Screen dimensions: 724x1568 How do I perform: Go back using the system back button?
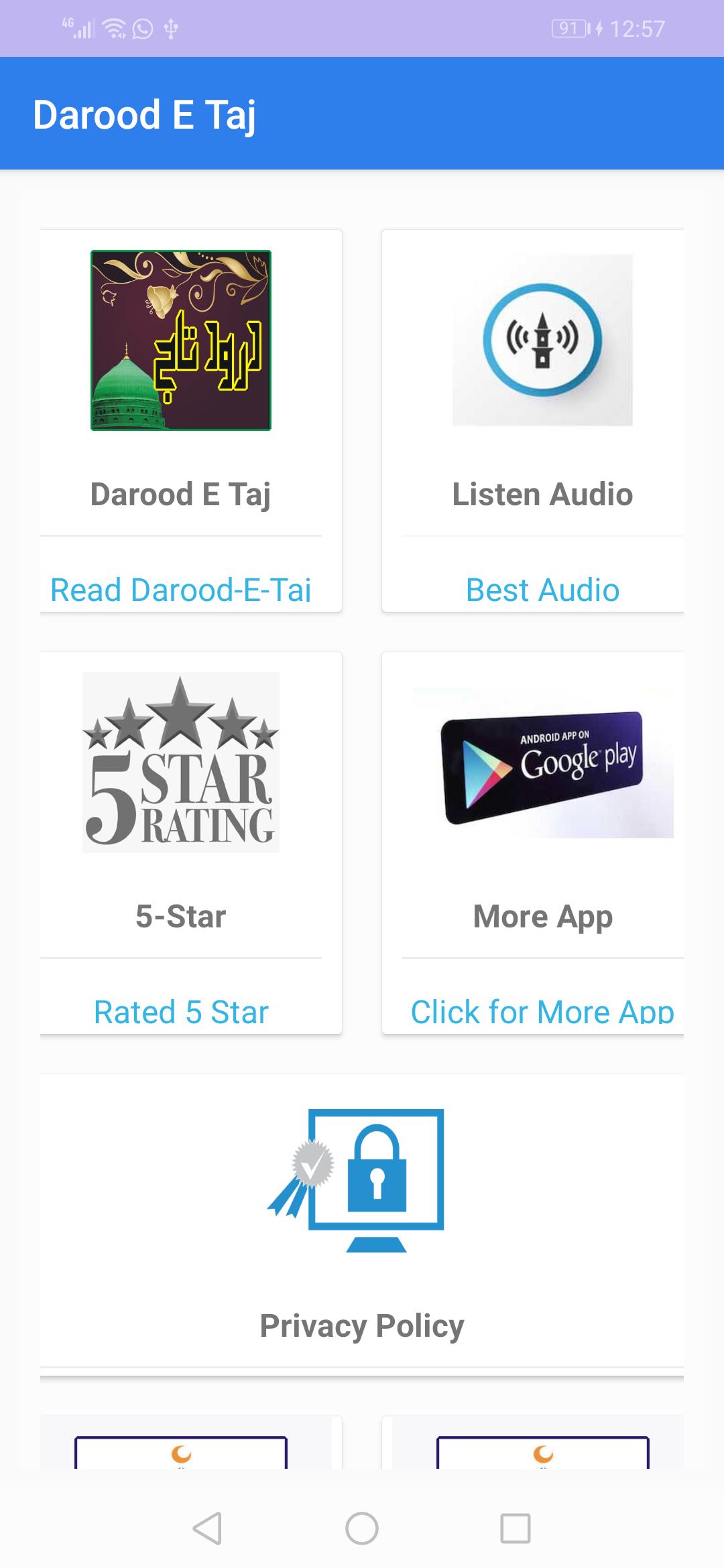pos(207,1528)
